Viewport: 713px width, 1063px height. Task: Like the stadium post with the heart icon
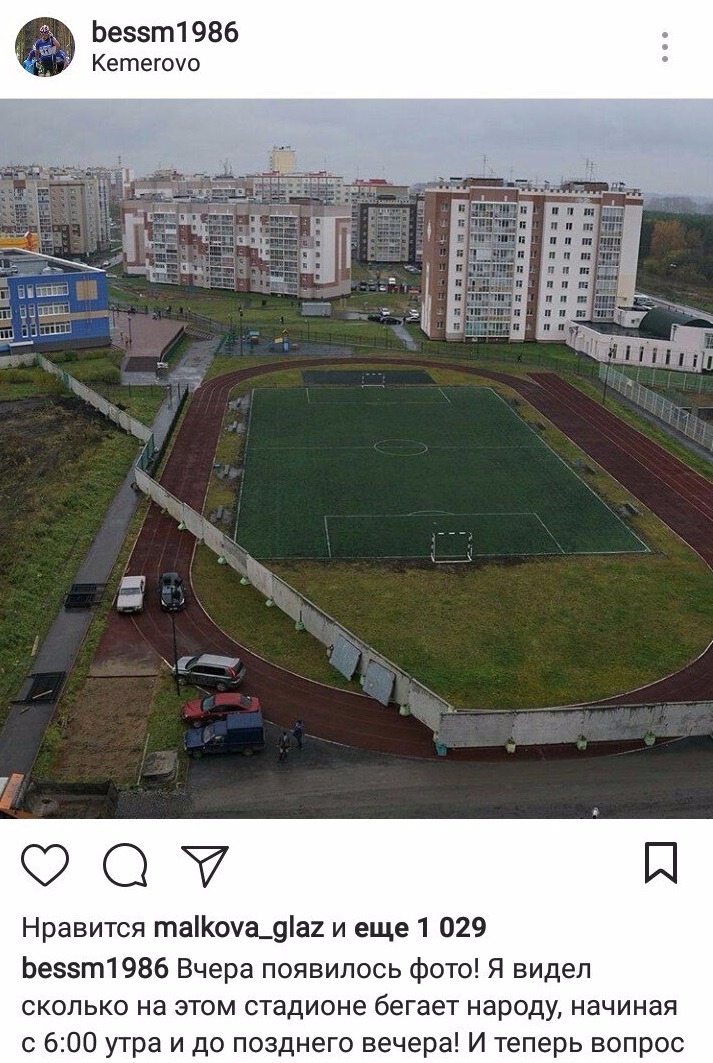click(x=45, y=865)
